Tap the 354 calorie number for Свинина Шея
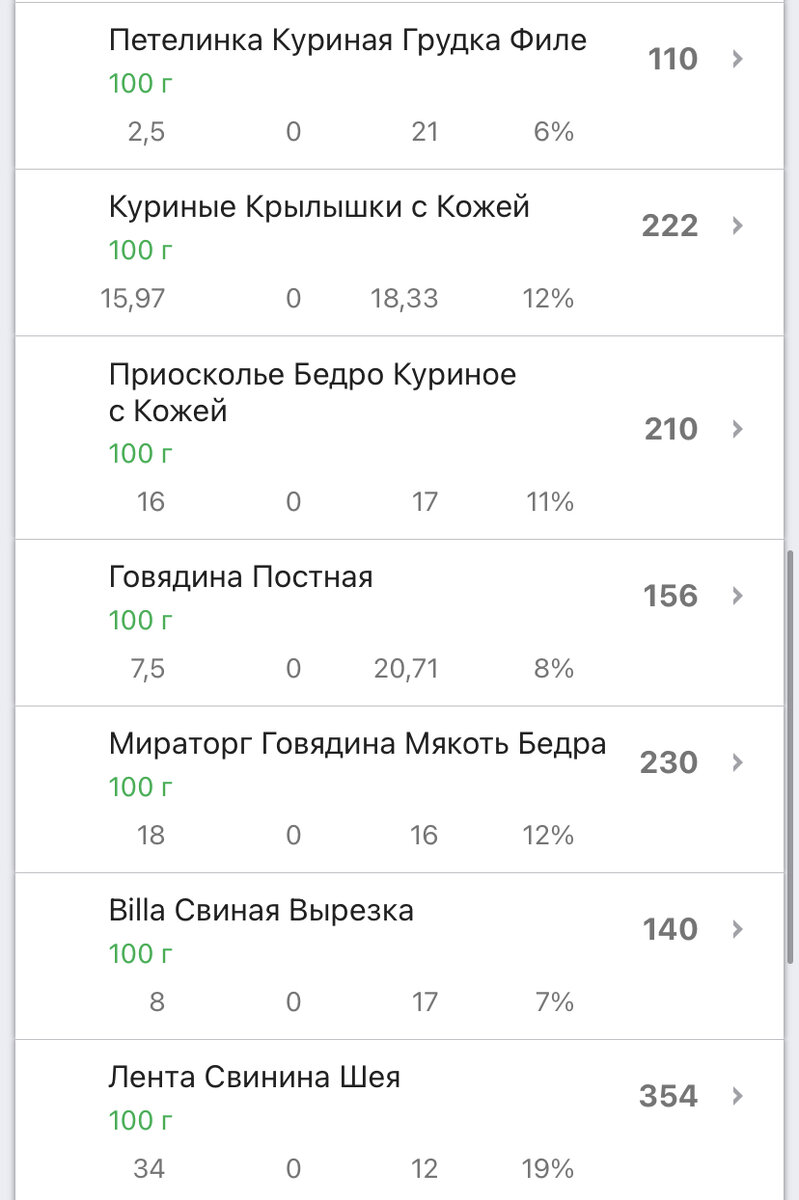The width and height of the screenshot is (799, 1200). coord(668,1096)
